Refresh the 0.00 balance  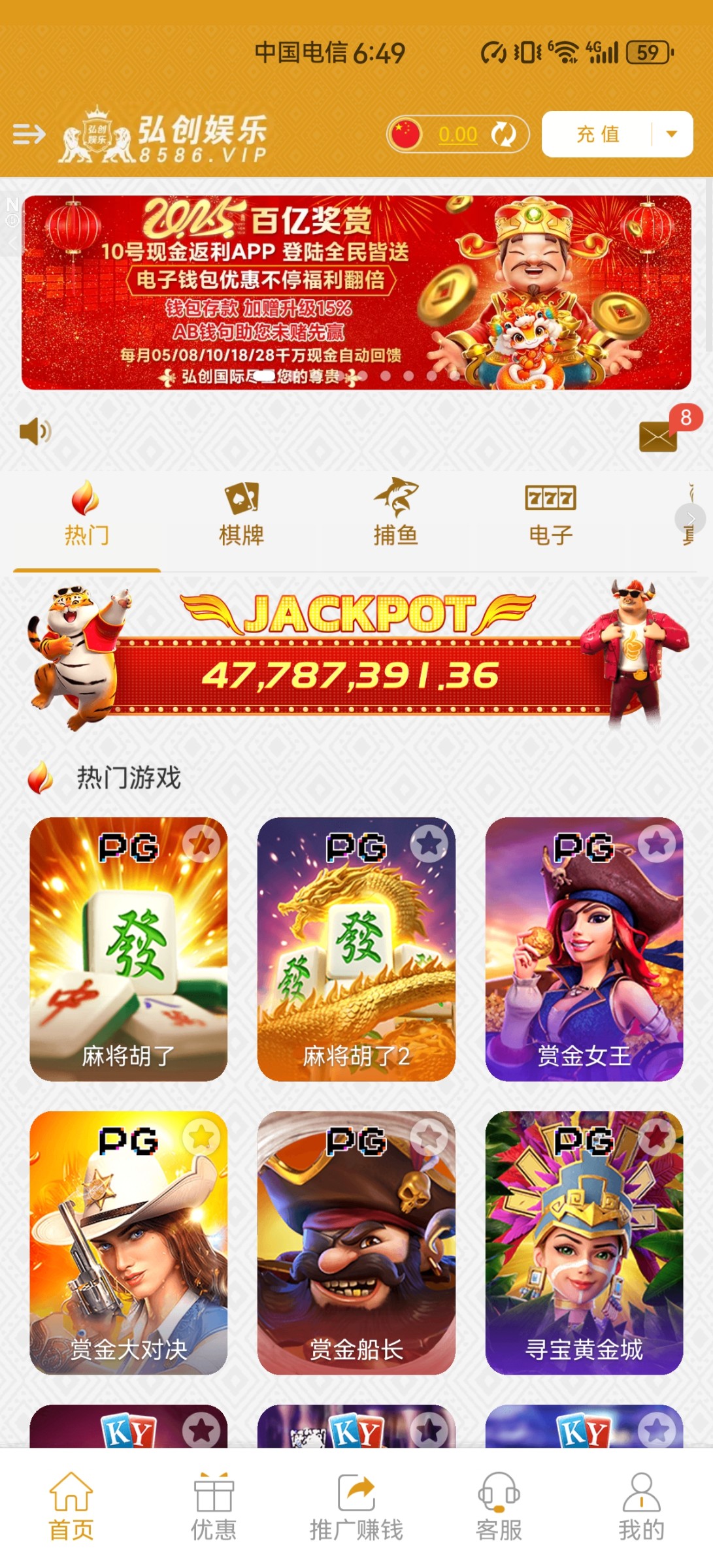pos(503,135)
